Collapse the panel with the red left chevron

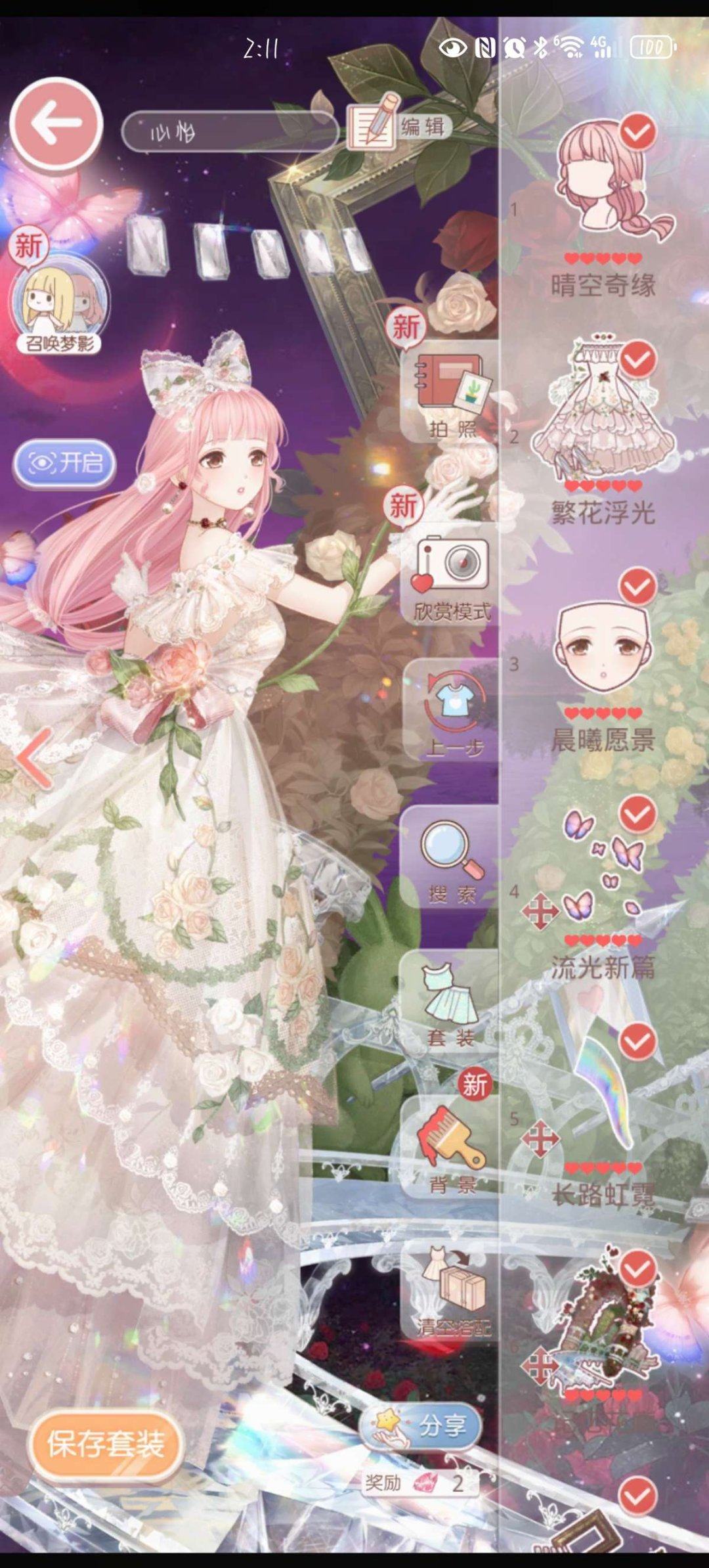pos(34,759)
